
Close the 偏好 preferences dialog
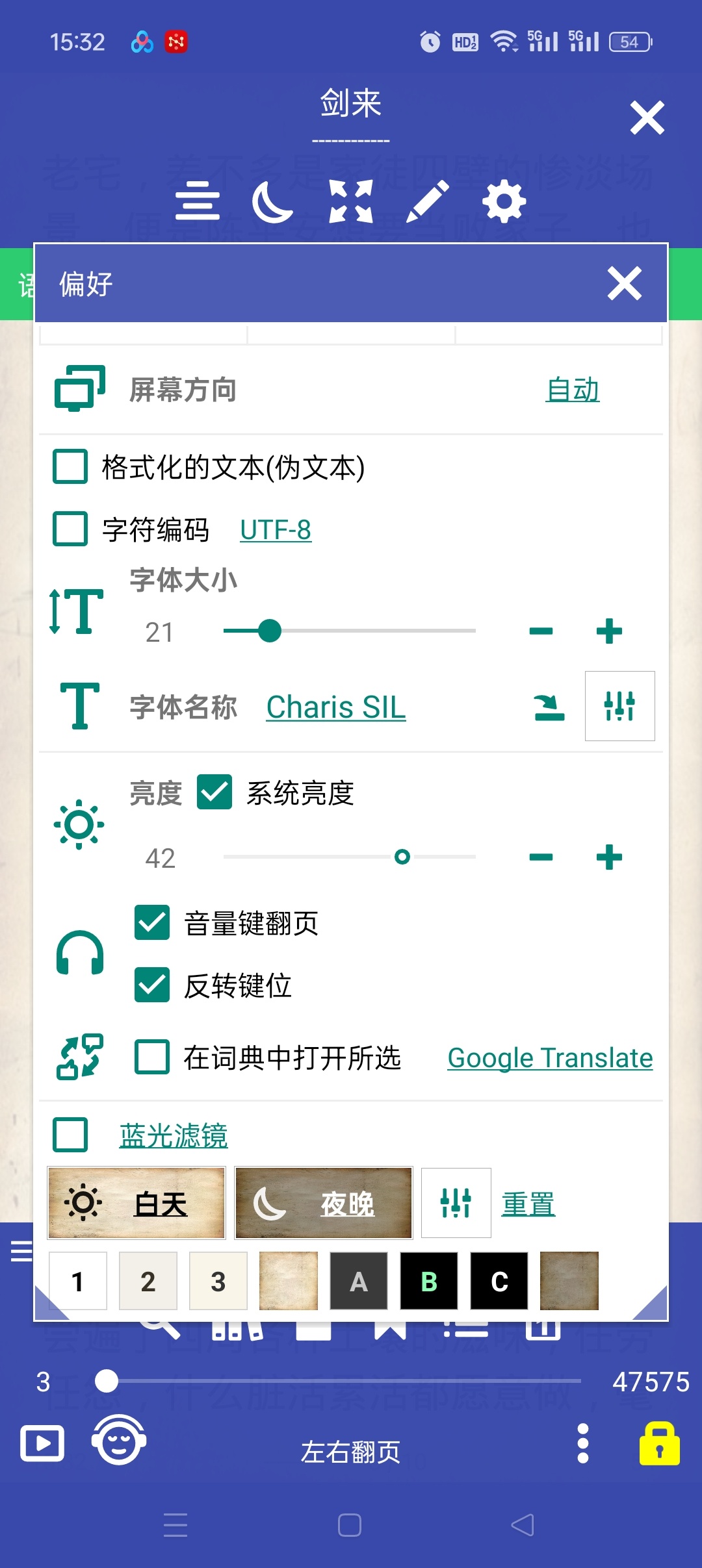[624, 283]
